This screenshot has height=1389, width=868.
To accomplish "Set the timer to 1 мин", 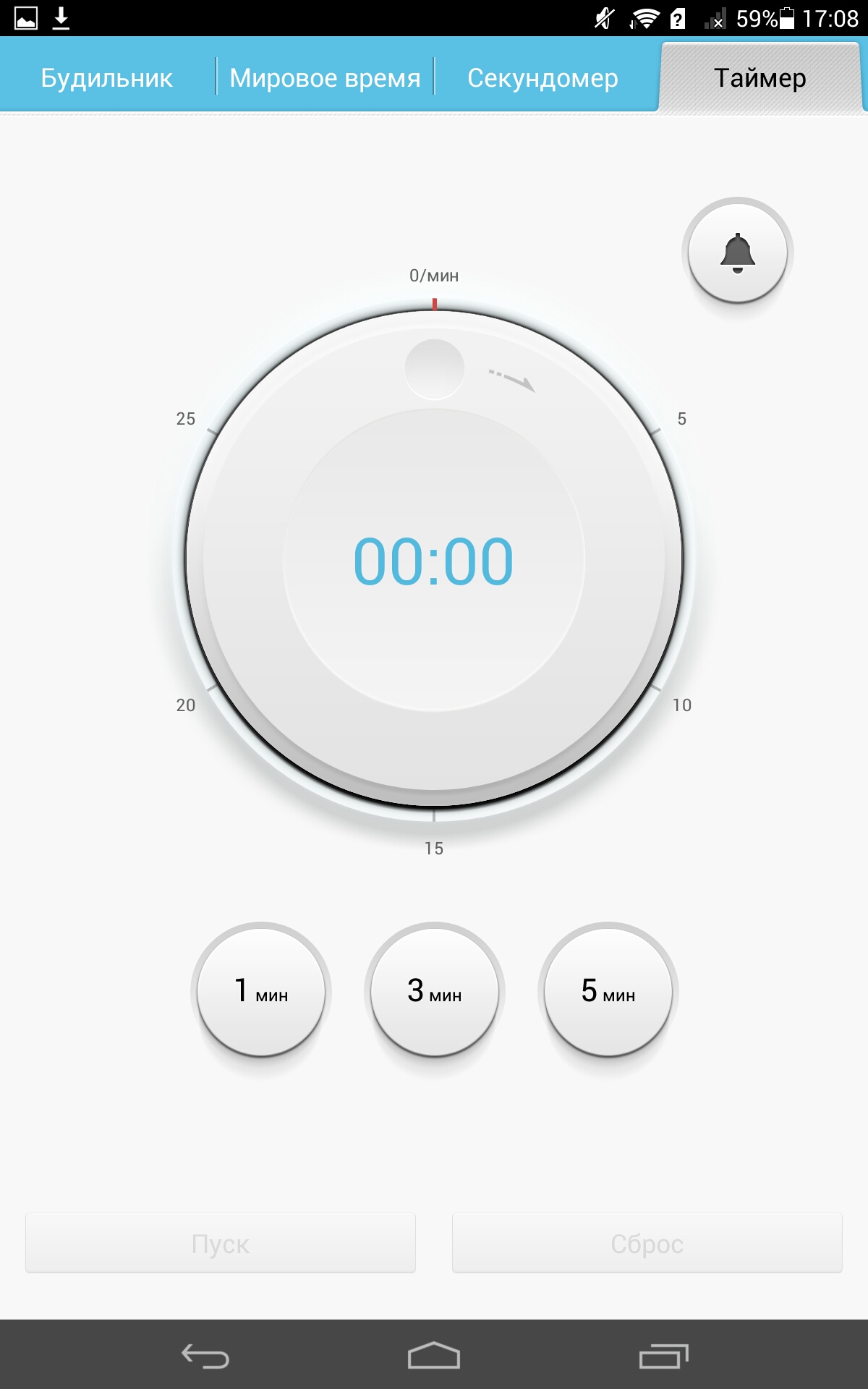I will pos(261,991).
